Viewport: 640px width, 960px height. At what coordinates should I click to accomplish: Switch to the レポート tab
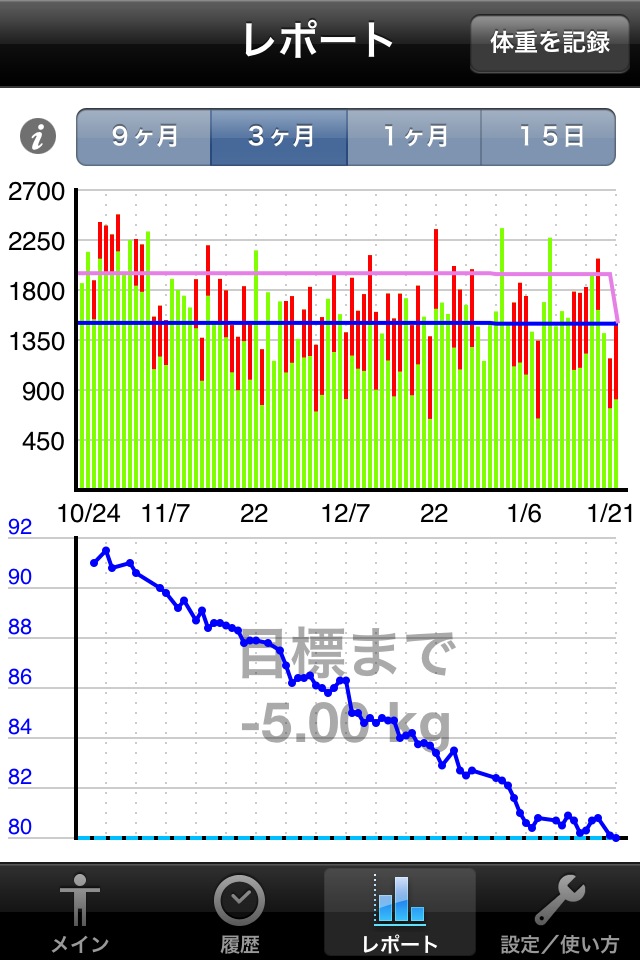399,914
